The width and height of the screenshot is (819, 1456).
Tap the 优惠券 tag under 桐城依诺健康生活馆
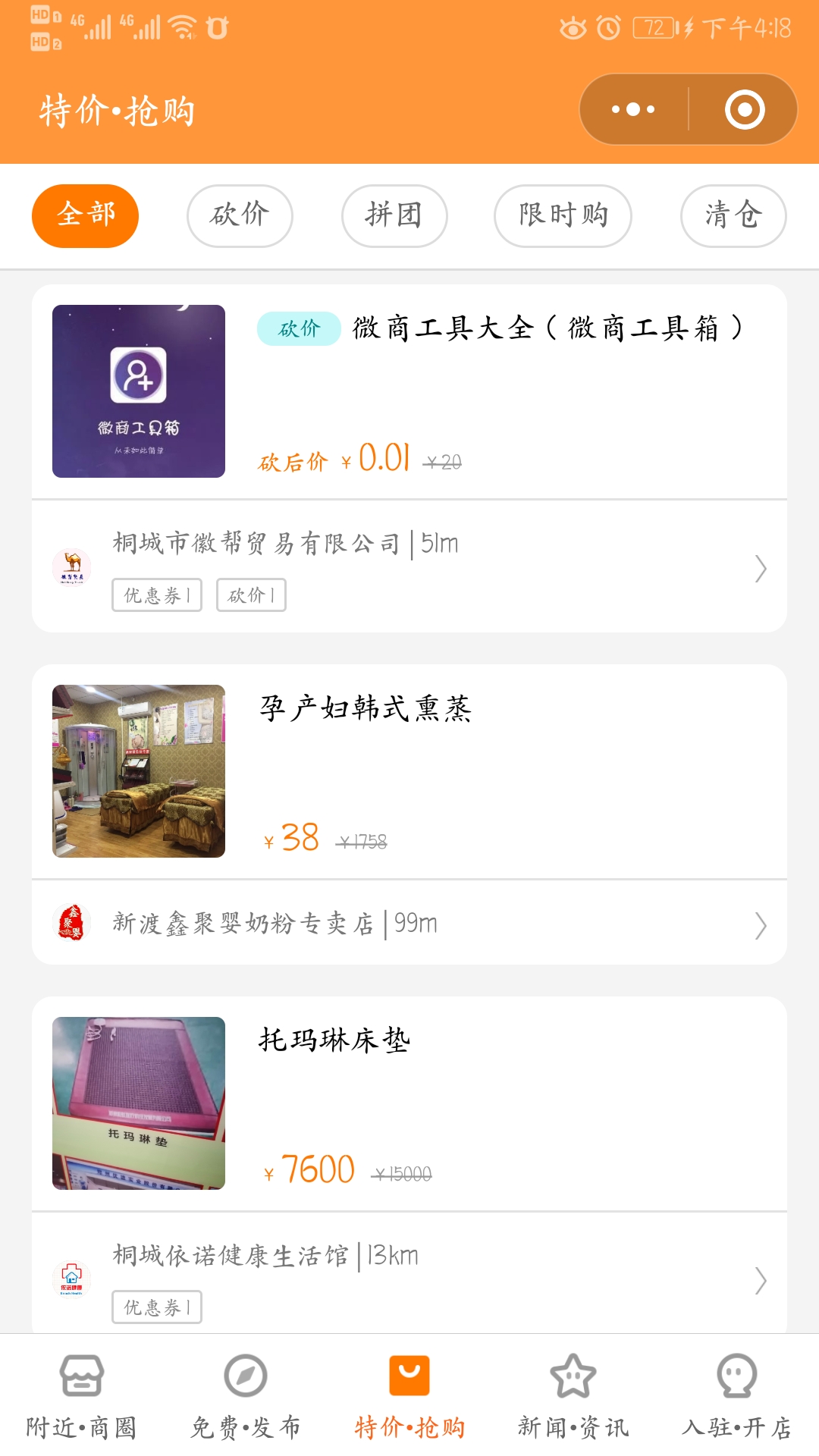[x=157, y=1307]
